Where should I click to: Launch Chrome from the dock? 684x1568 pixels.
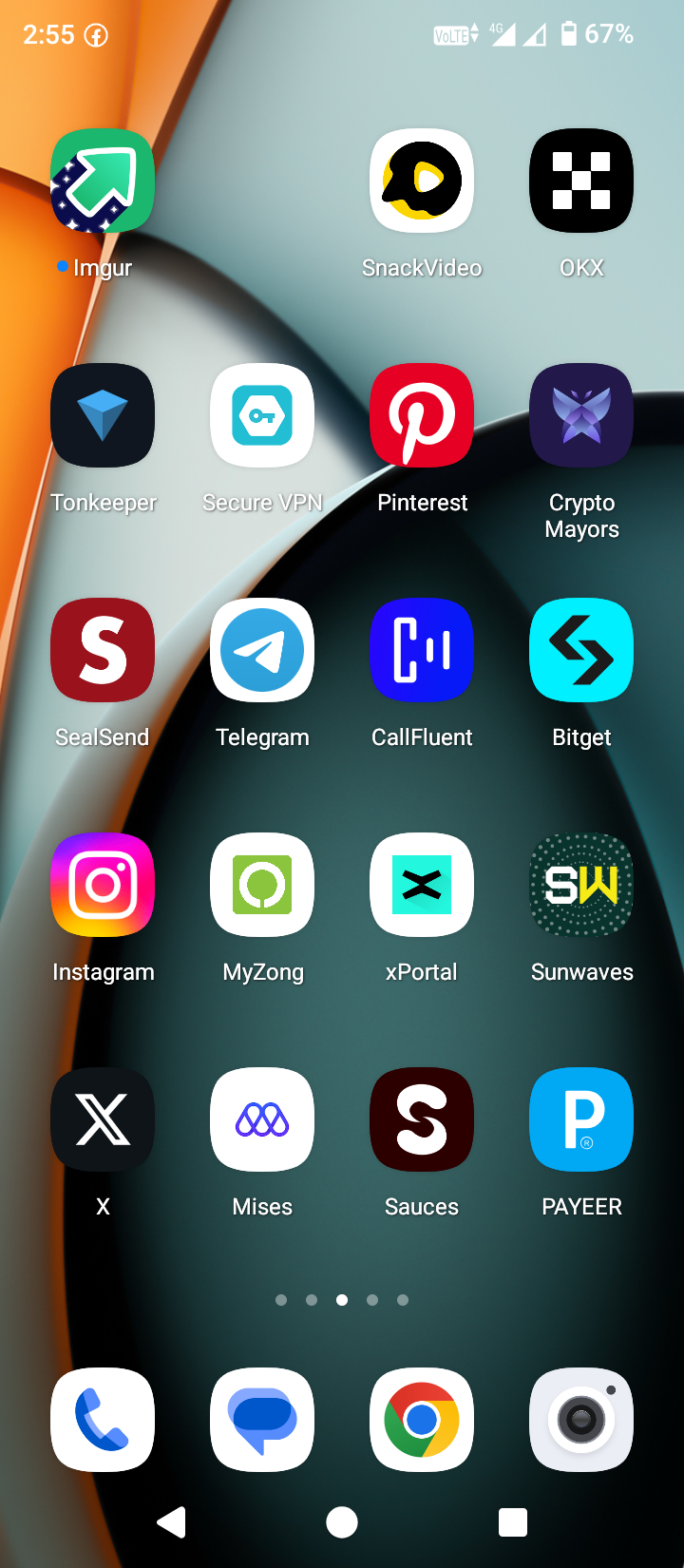coord(422,1420)
